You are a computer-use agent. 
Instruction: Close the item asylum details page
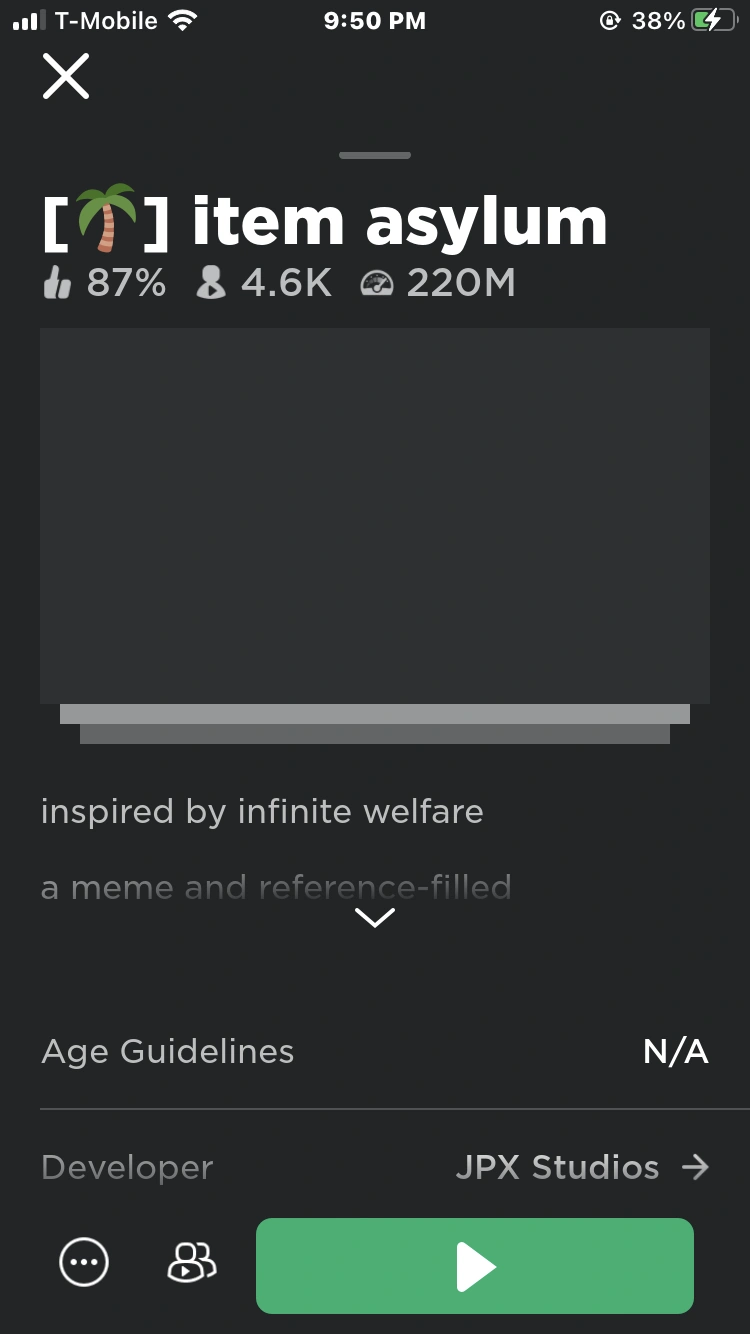tap(66, 77)
